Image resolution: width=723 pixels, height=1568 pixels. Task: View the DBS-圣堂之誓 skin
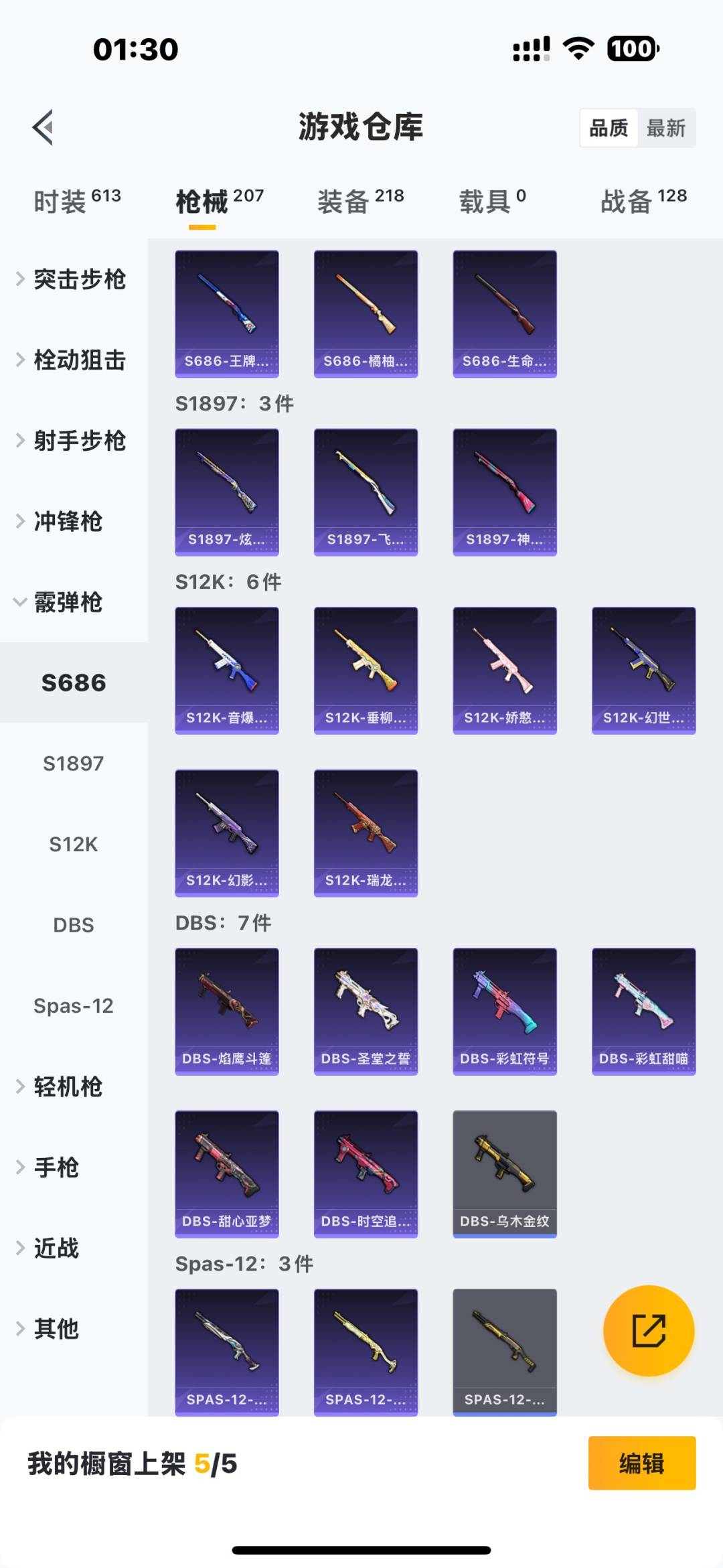pos(366,1011)
